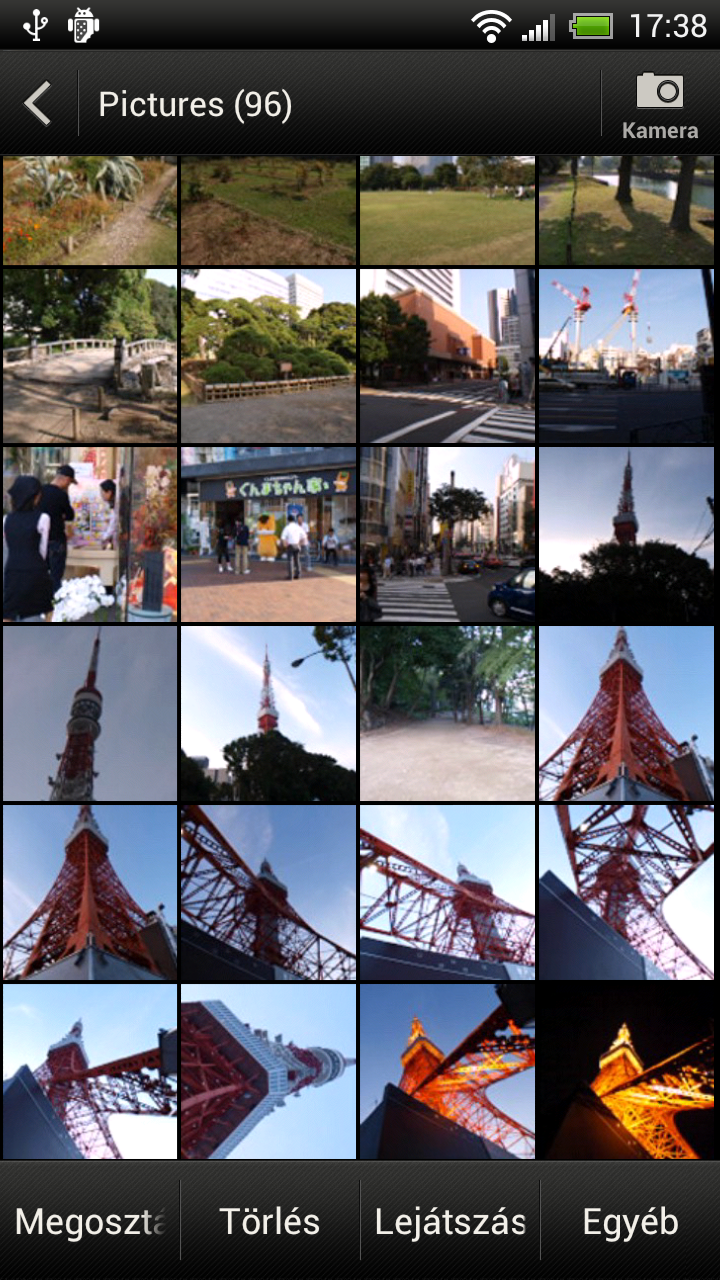Open the crosswalk street scene with blue car
Screen dimensions: 720x1280
tap(447, 534)
